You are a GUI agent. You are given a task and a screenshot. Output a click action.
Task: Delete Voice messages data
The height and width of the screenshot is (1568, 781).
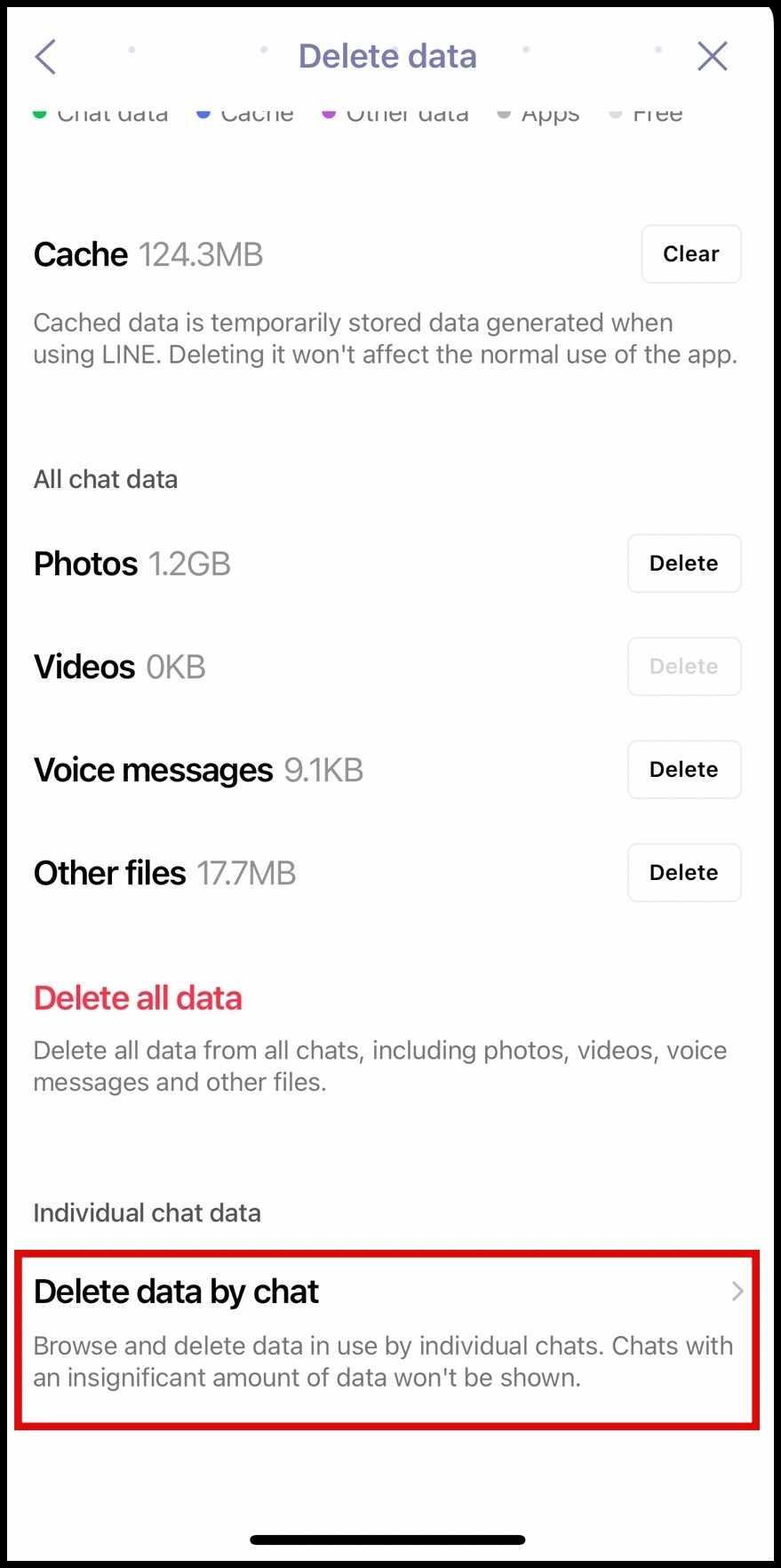[684, 770]
